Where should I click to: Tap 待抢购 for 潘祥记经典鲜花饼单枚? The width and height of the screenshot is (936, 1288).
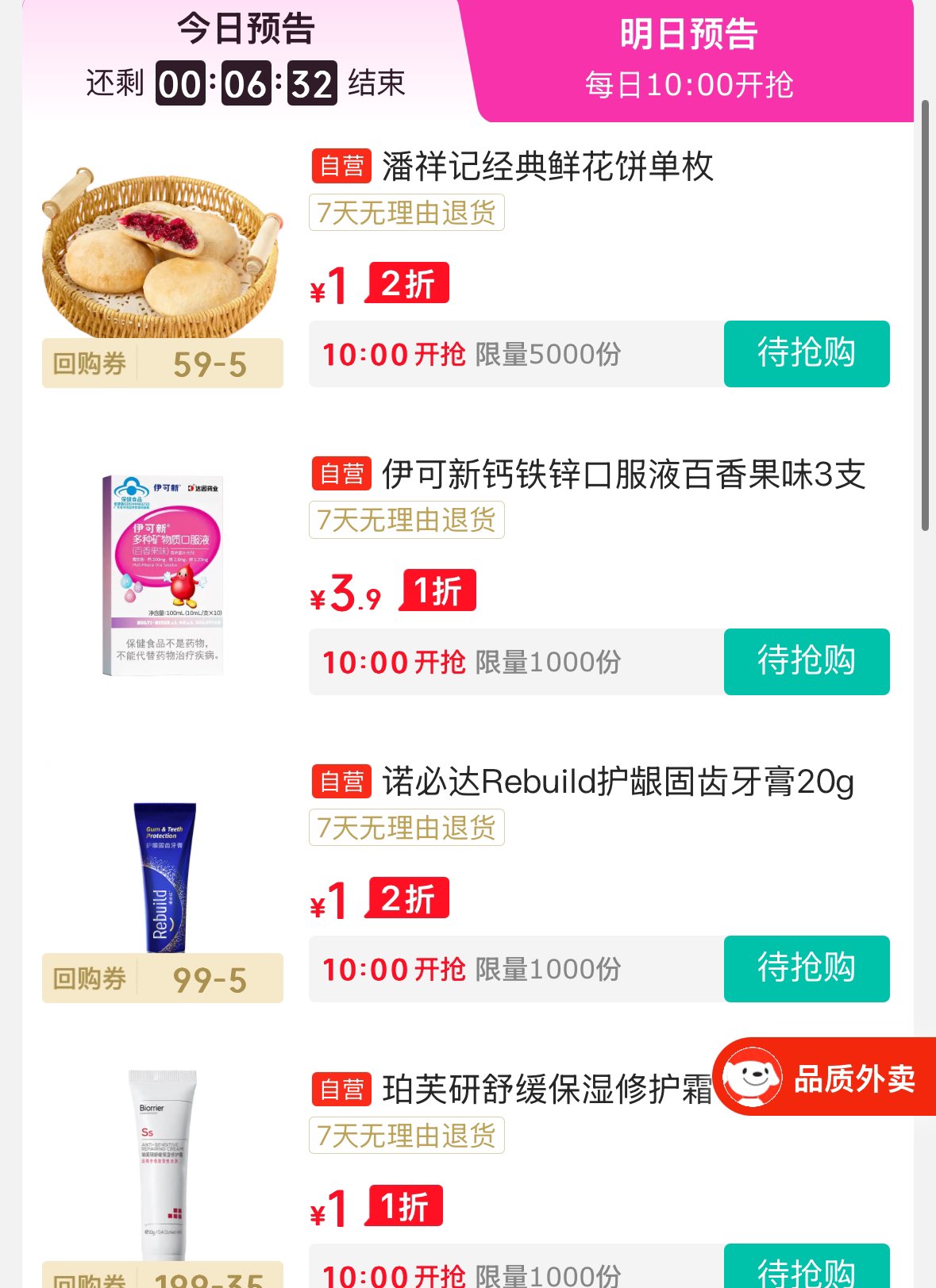point(806,354)
